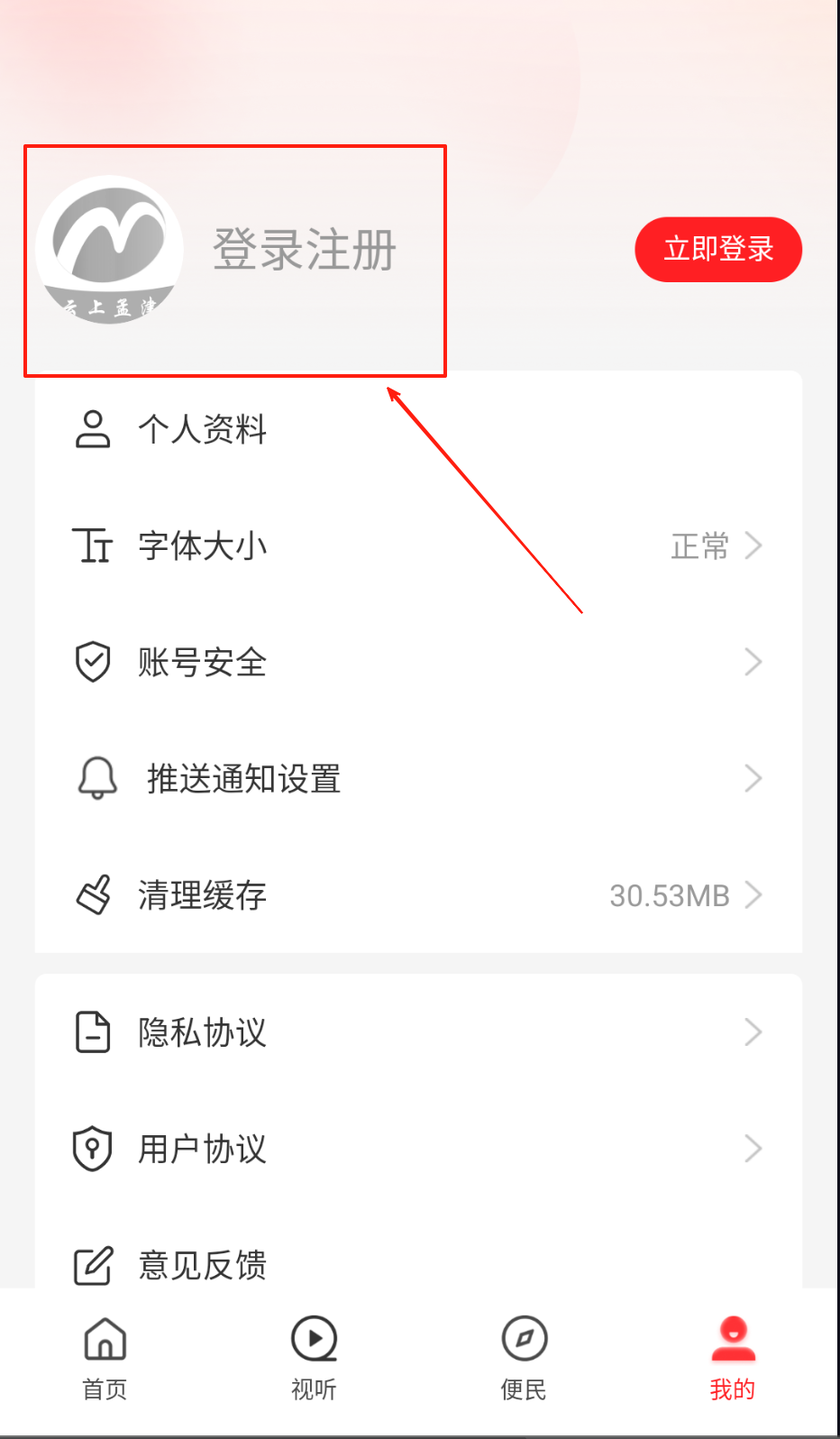Go to 推送通知设置

pos(418,778)
